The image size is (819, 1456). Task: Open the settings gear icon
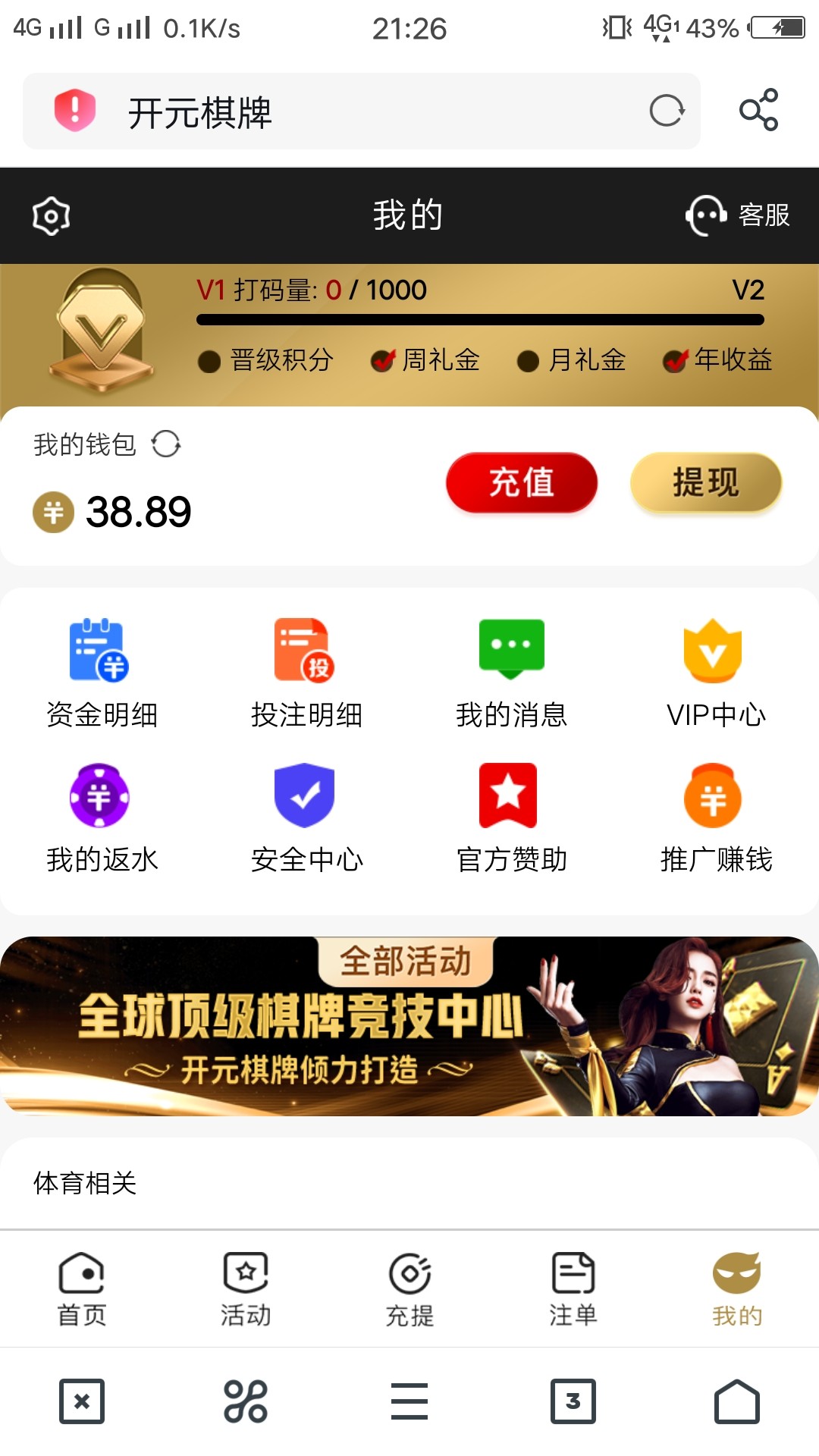(x=51, y=216)
